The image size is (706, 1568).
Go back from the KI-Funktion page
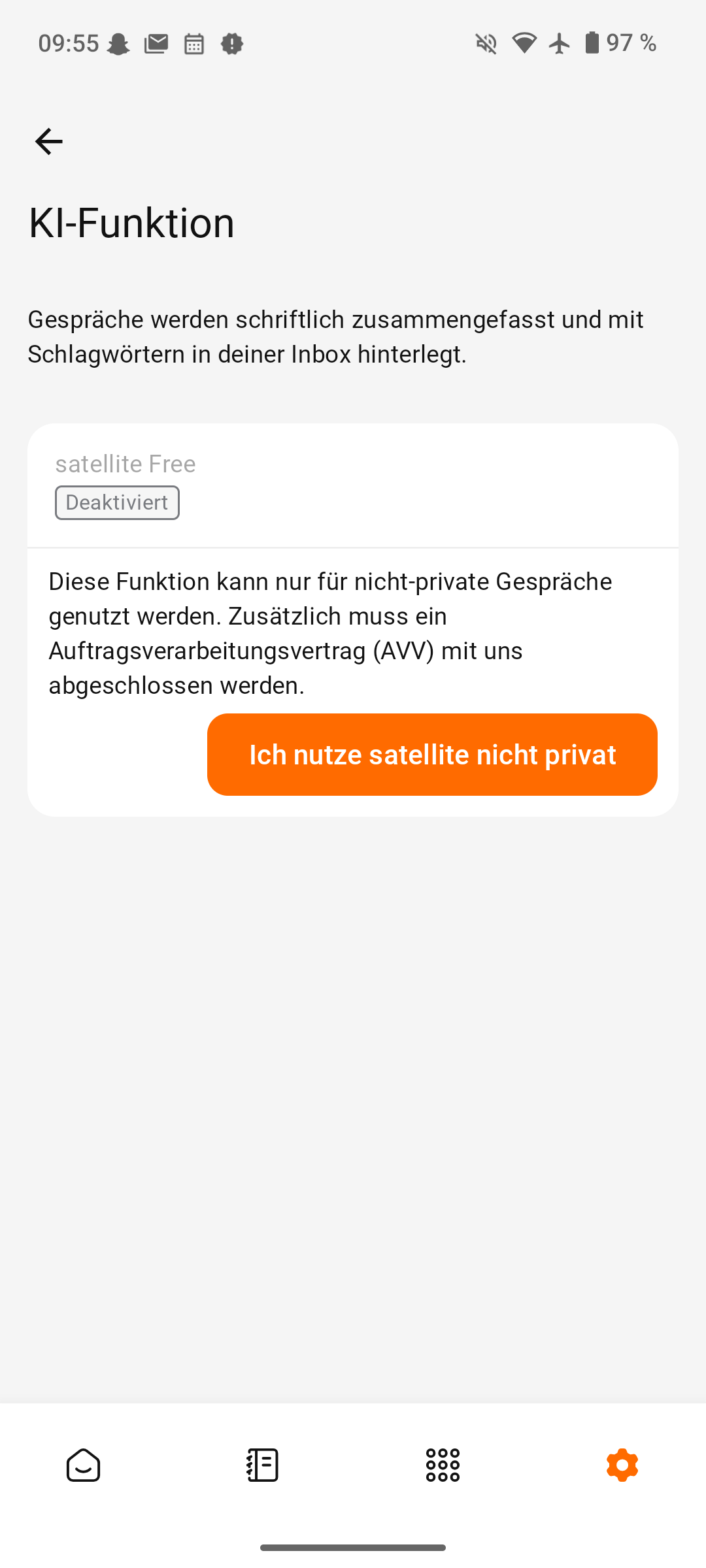tap(49, 142)
